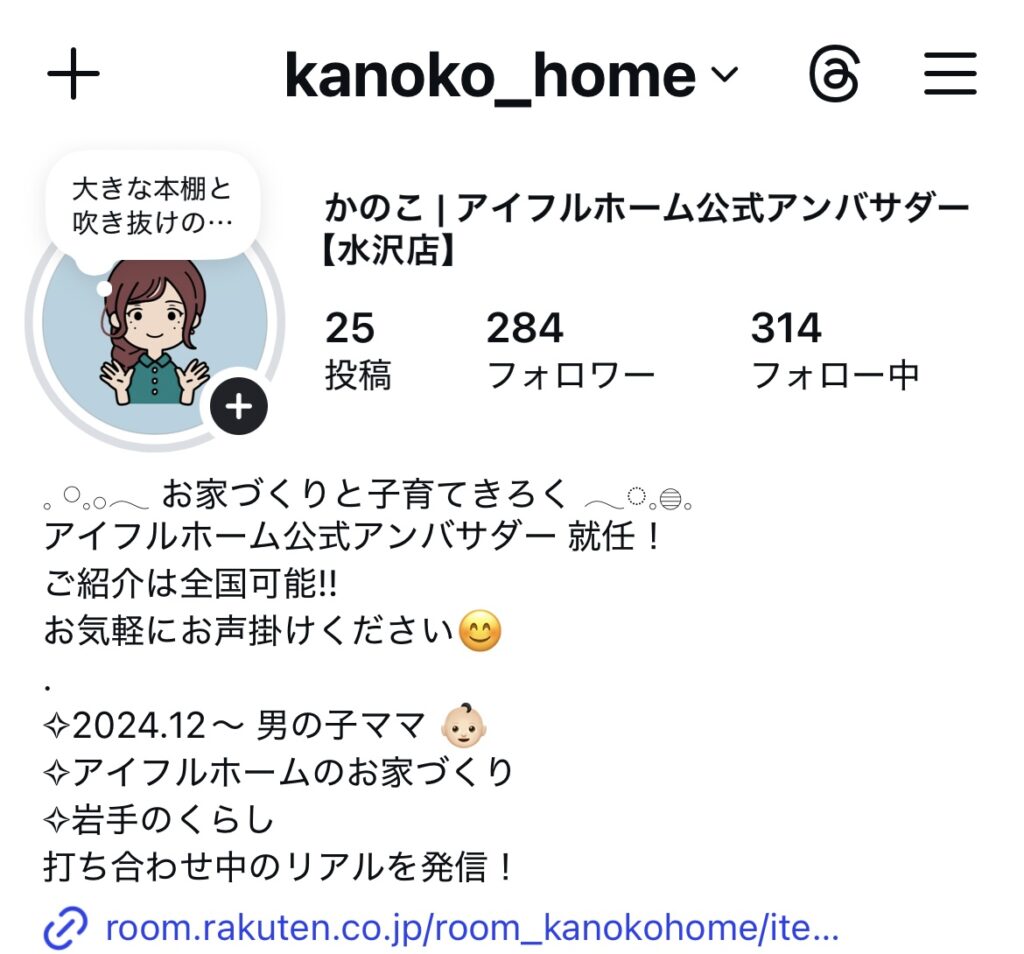Open the note bubble above the profile picture
Screen dimensions: 1024x954
point(152,205)
